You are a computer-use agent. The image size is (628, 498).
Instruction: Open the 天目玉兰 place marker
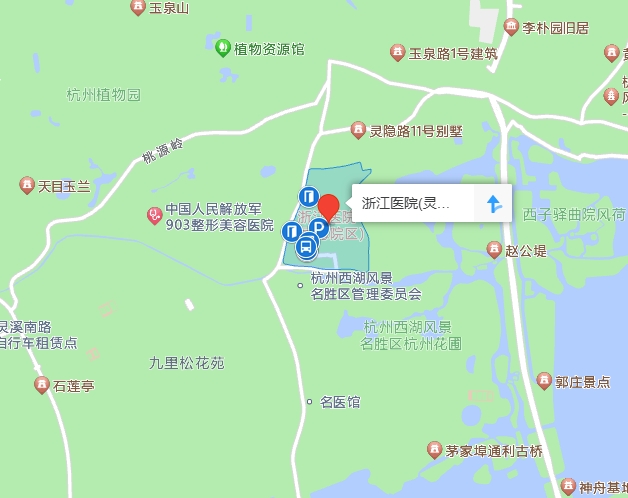(x=26, y=185)
